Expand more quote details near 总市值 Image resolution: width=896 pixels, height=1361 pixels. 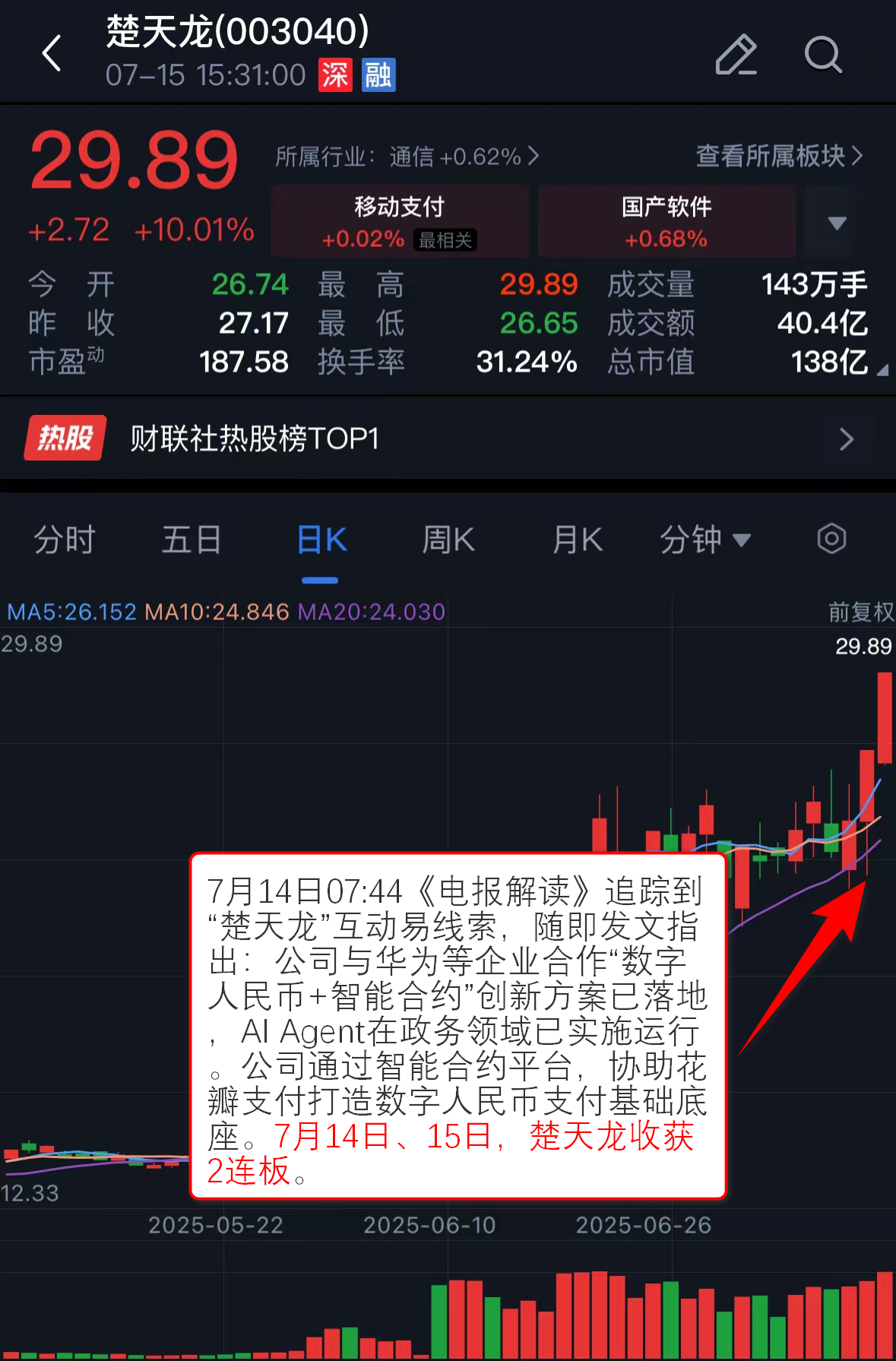[x=882, y=370]
